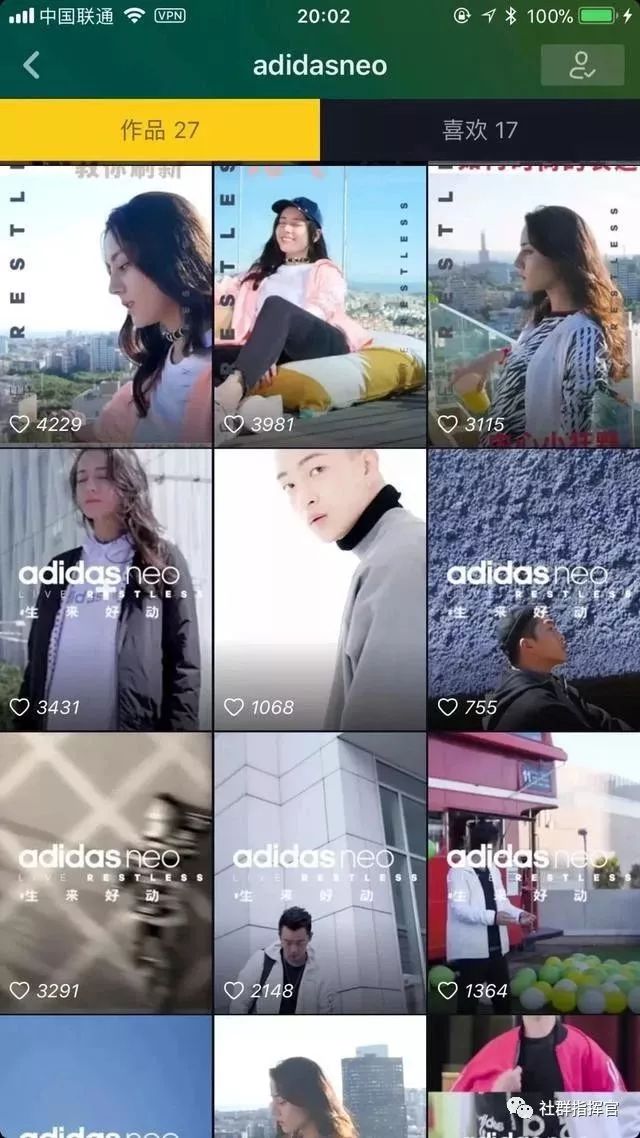Open the video with 2148 likes

coord(320,873)
